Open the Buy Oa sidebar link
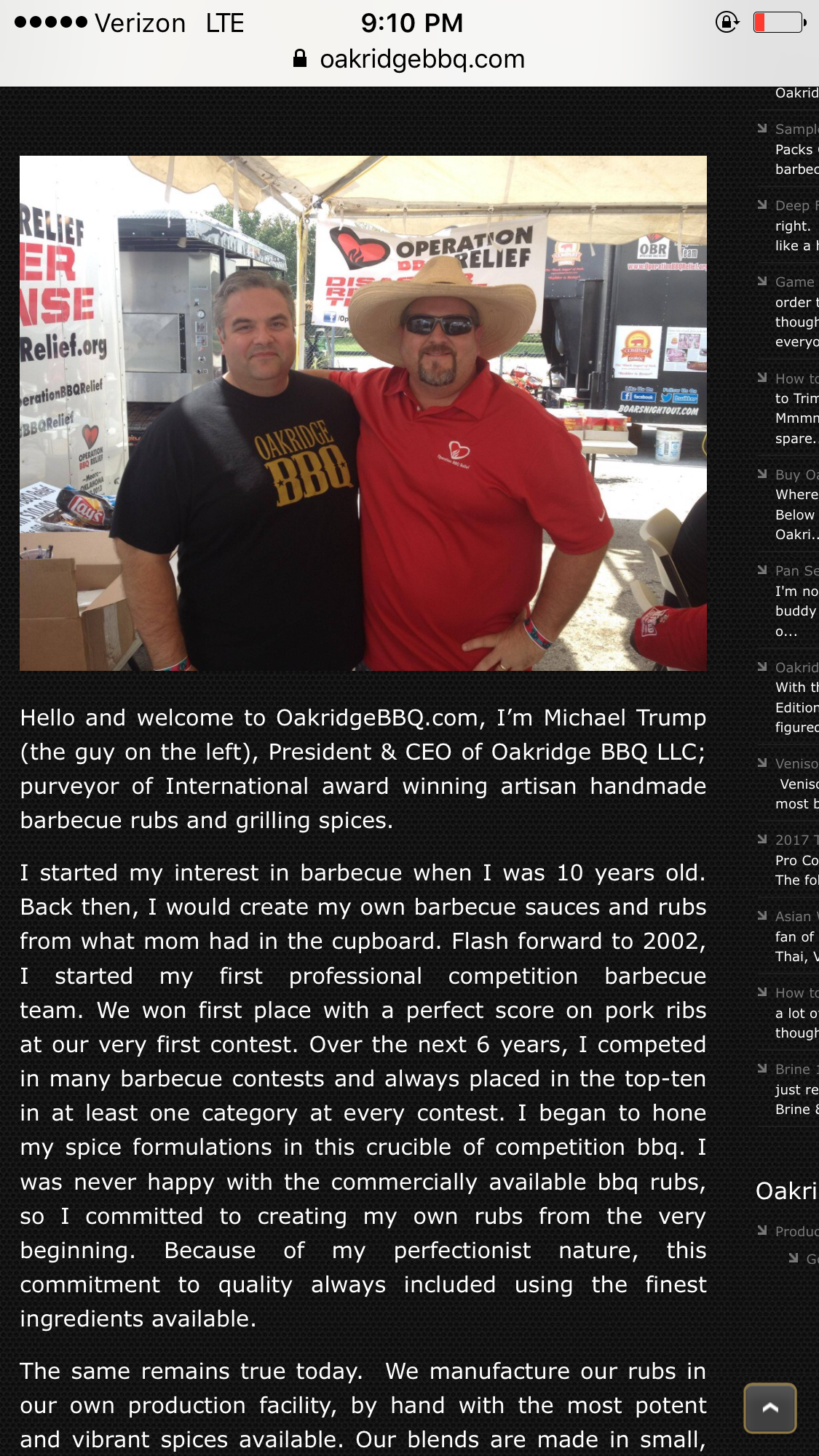819x1456 pixels. (x=796, y=475)
